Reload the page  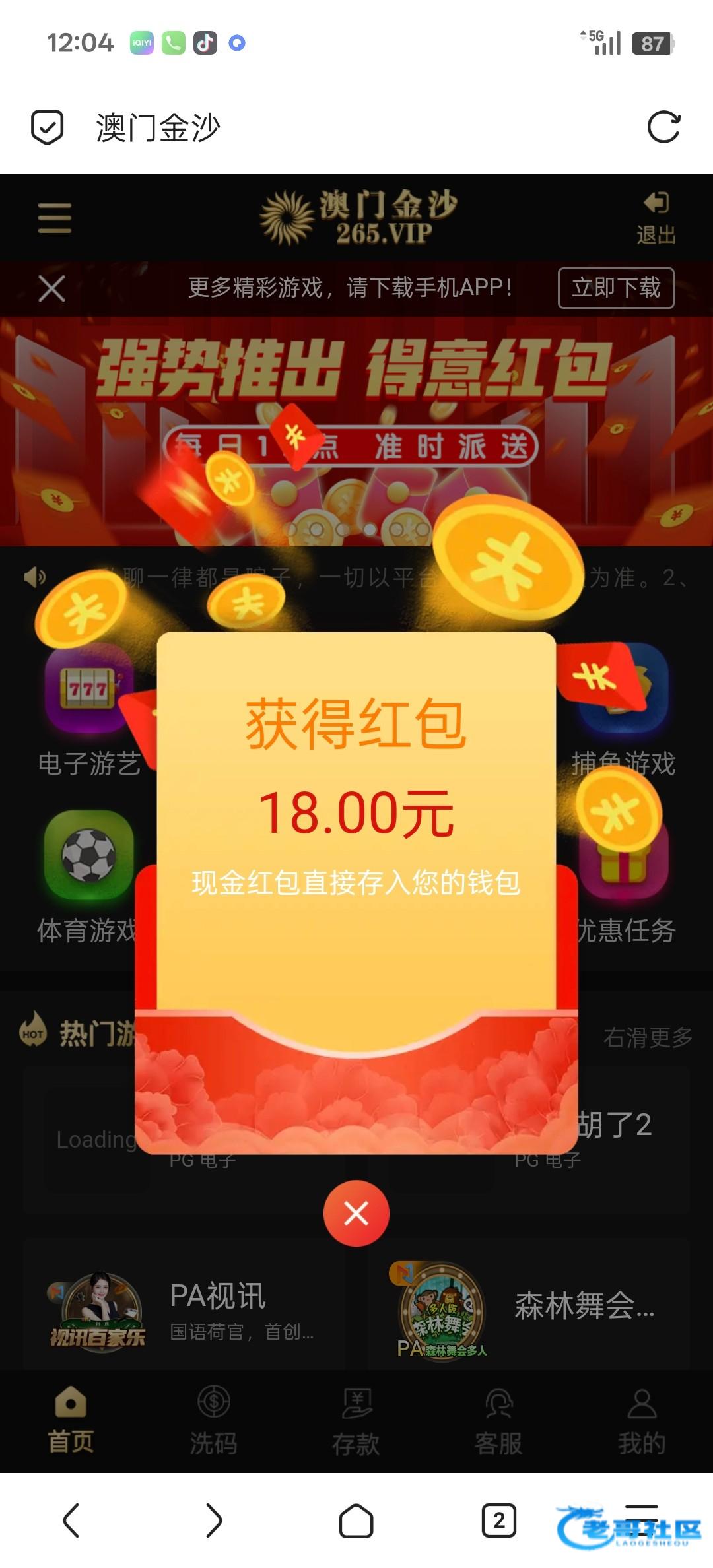click(663, 127)
